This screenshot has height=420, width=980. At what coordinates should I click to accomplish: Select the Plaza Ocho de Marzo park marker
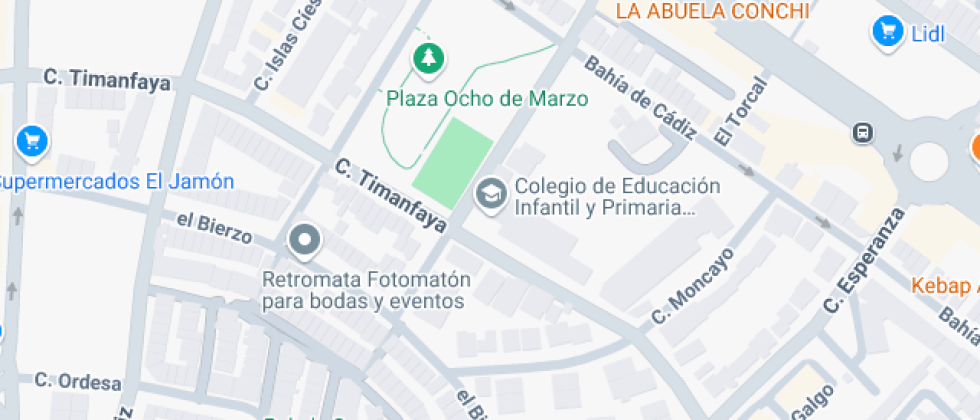point(429,58)
